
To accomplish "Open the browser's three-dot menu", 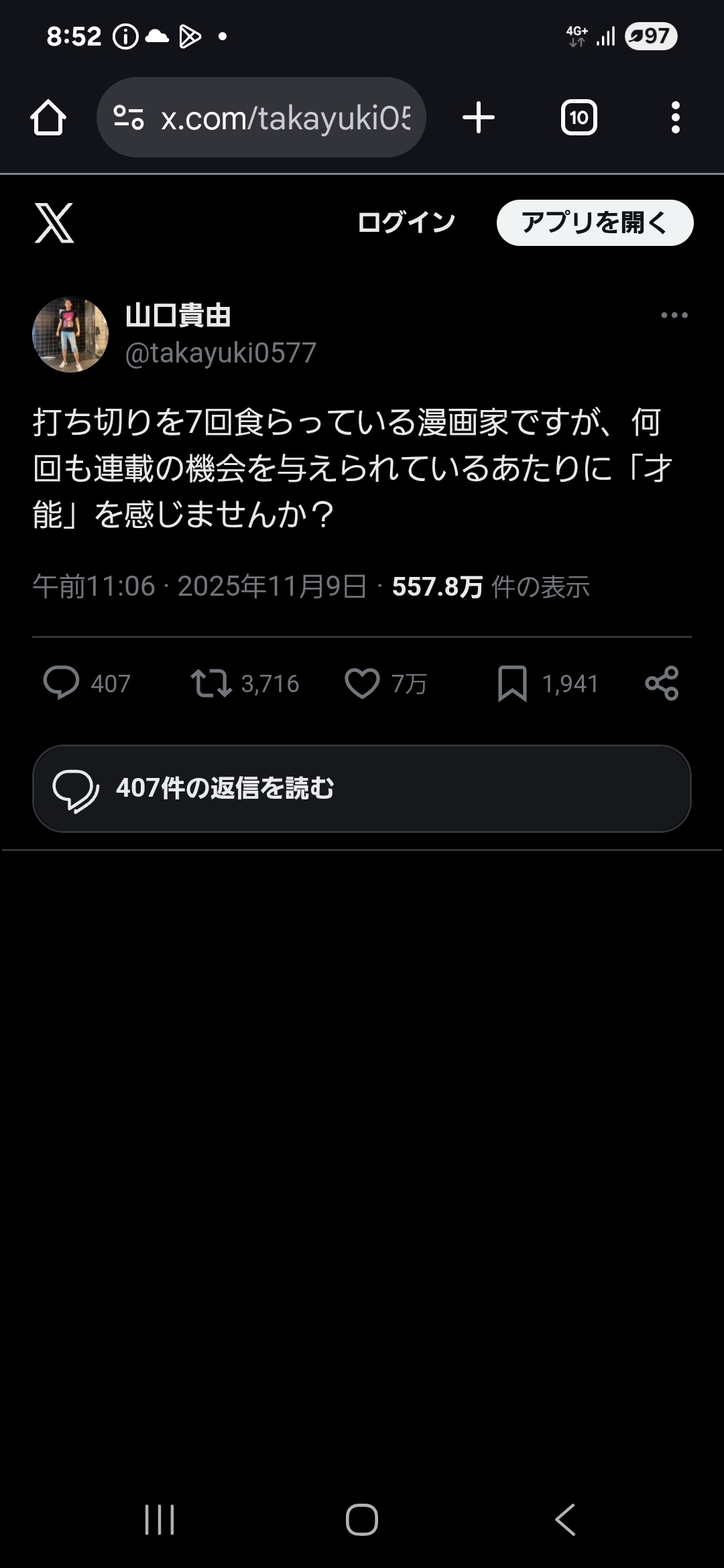I will pos(675,118).
